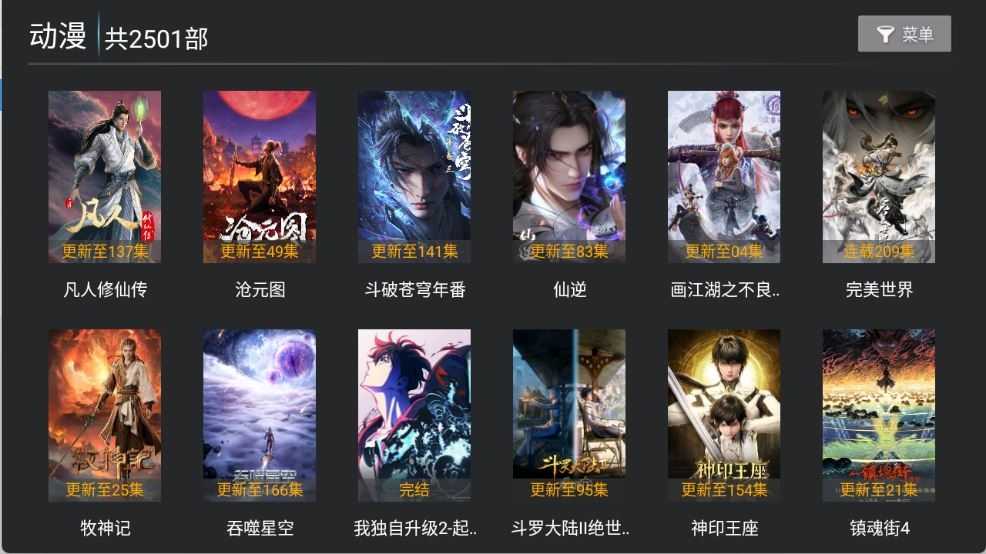
Task: Open 斗破苍穹年番 details
Action: (x=415, y=177)
